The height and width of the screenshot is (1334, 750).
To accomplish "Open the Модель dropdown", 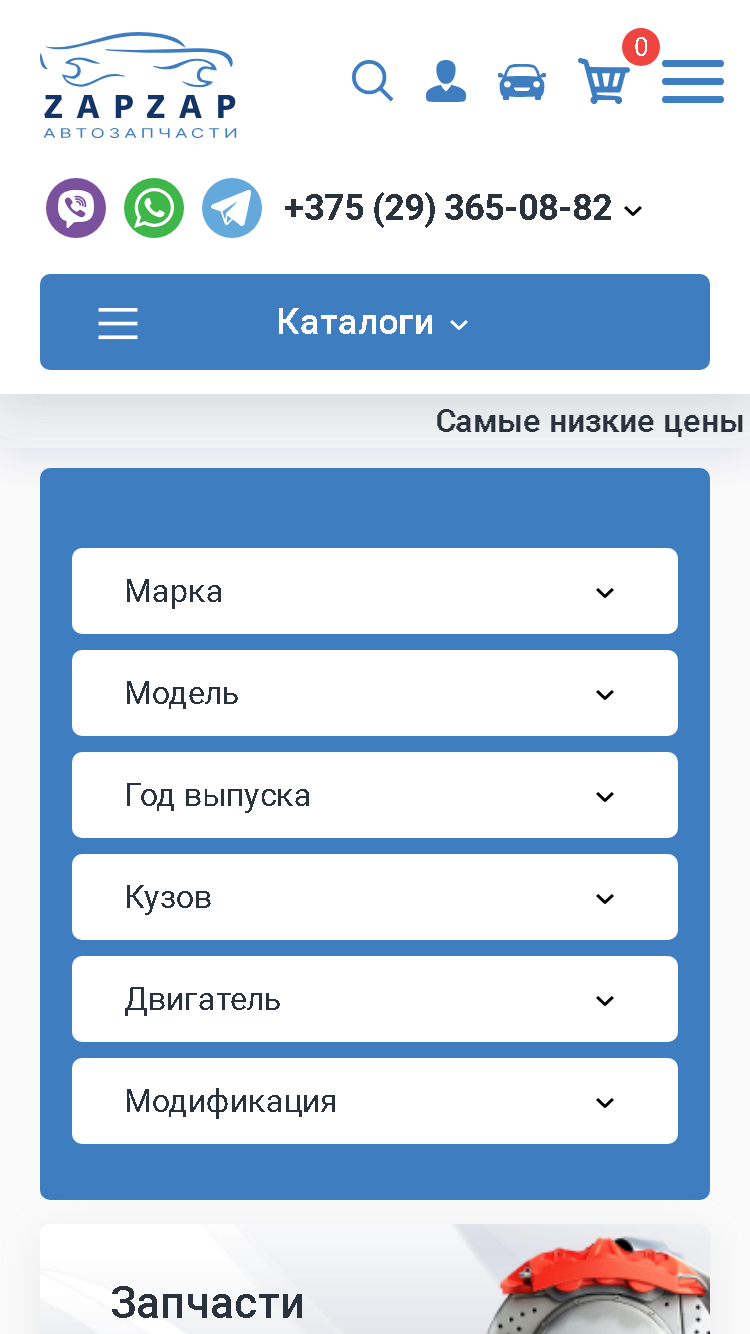I will coord(375,693).
